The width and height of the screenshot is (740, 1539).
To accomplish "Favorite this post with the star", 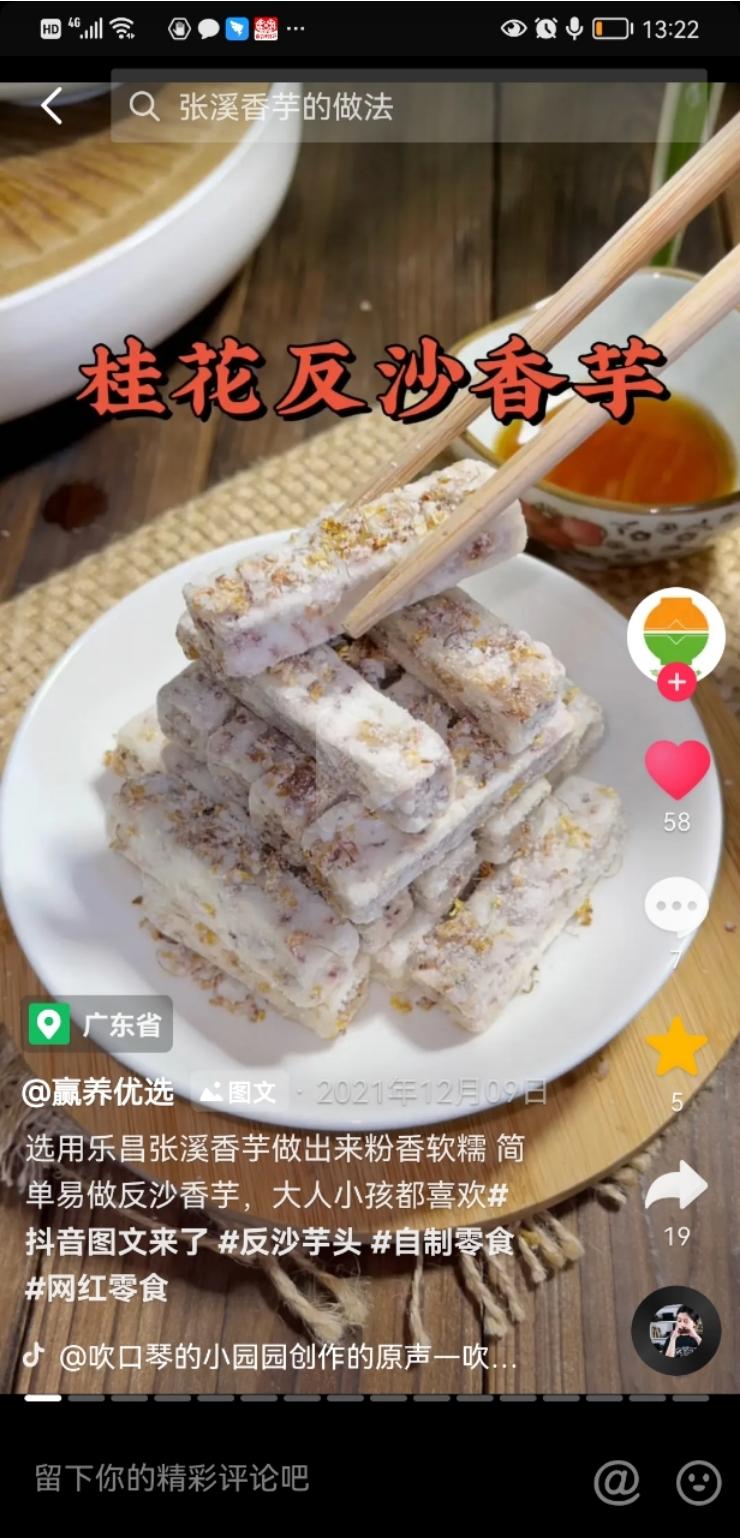I will point(677,1047).
